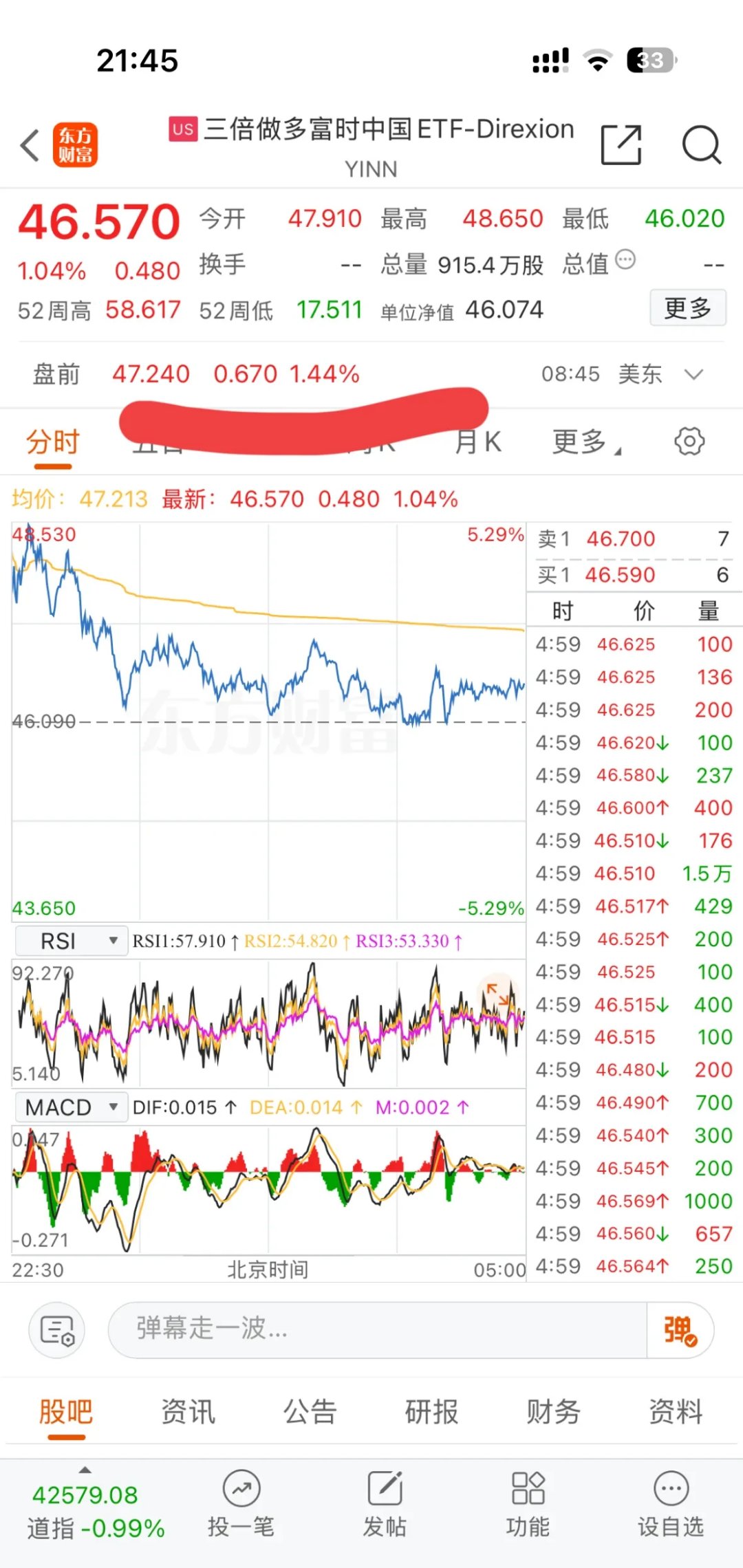Go back using the top-left arrow
The width and height of the screenshot is (743, 1568).
pyautogui.click(x=30, y=145)
